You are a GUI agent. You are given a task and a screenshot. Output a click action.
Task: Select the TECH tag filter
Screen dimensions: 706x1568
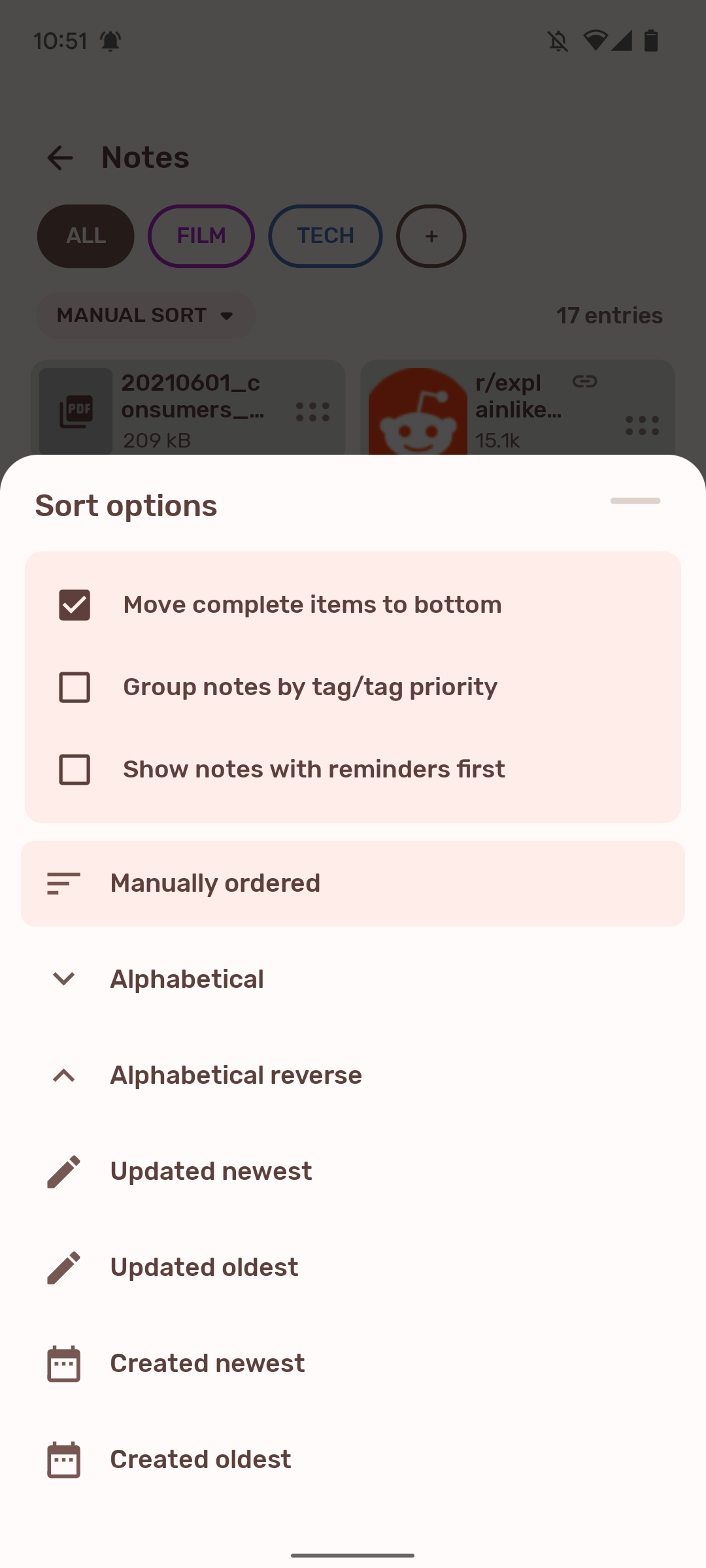tap(325, 236)
